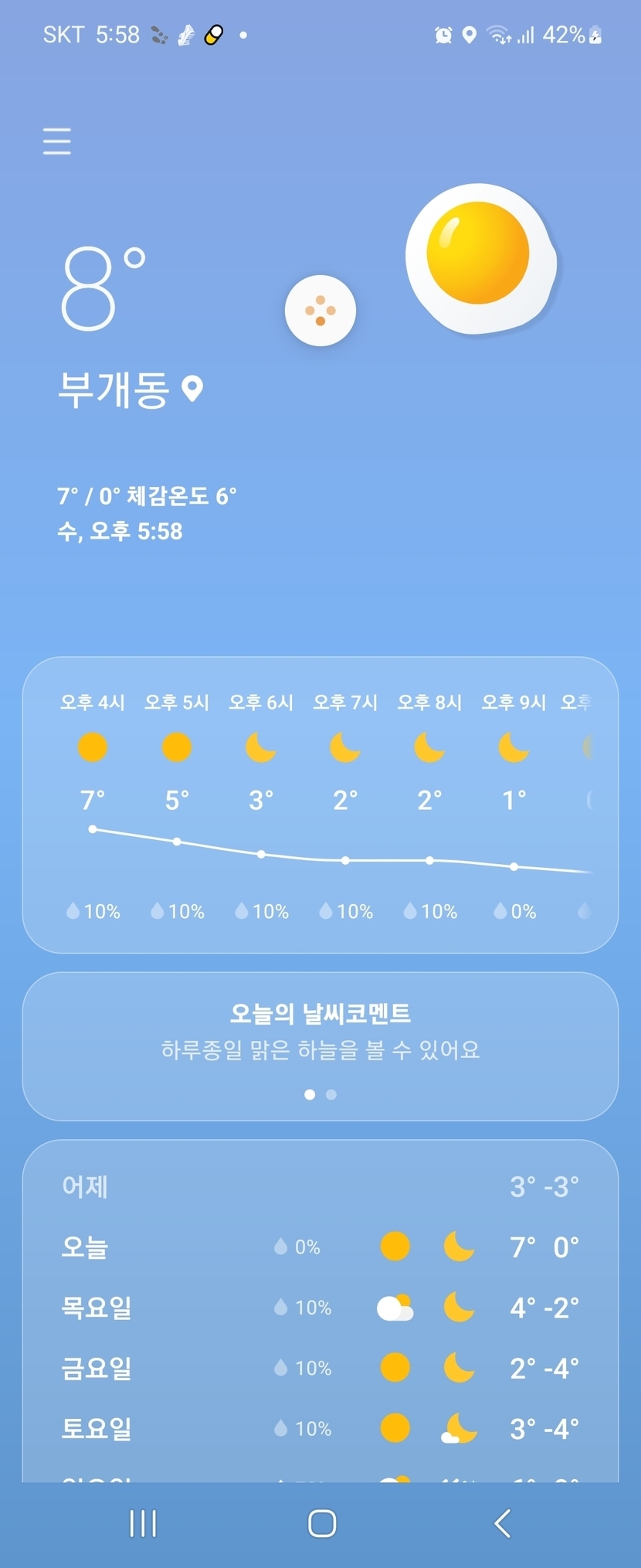Screen dimensions: 641x1568
Task: Tap the floating four-dot assistant button
Action: point(320,311)
